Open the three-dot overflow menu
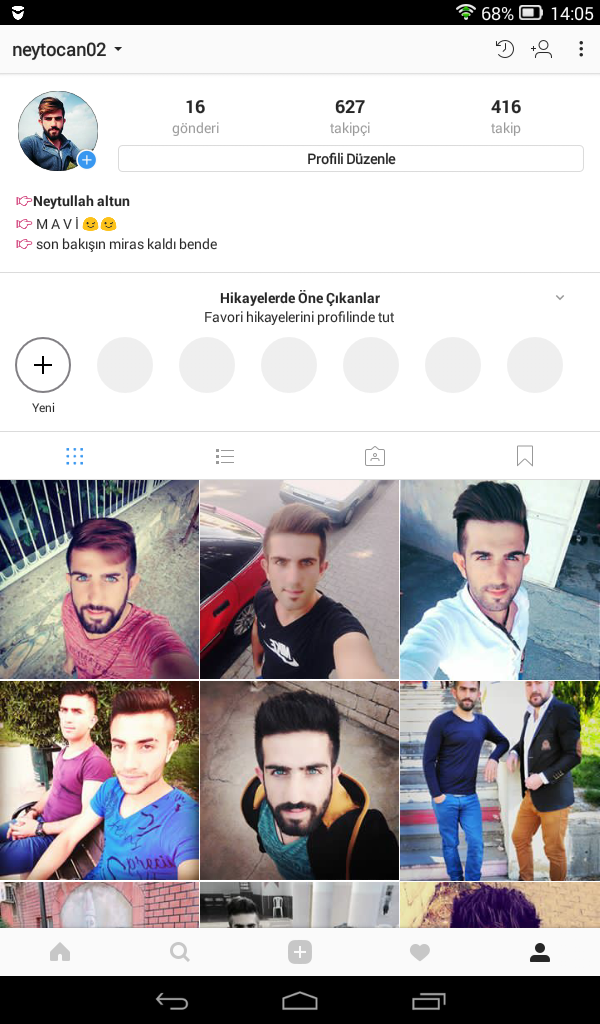The width and height of the screenshot is (600, 1024). pos(581,49)
